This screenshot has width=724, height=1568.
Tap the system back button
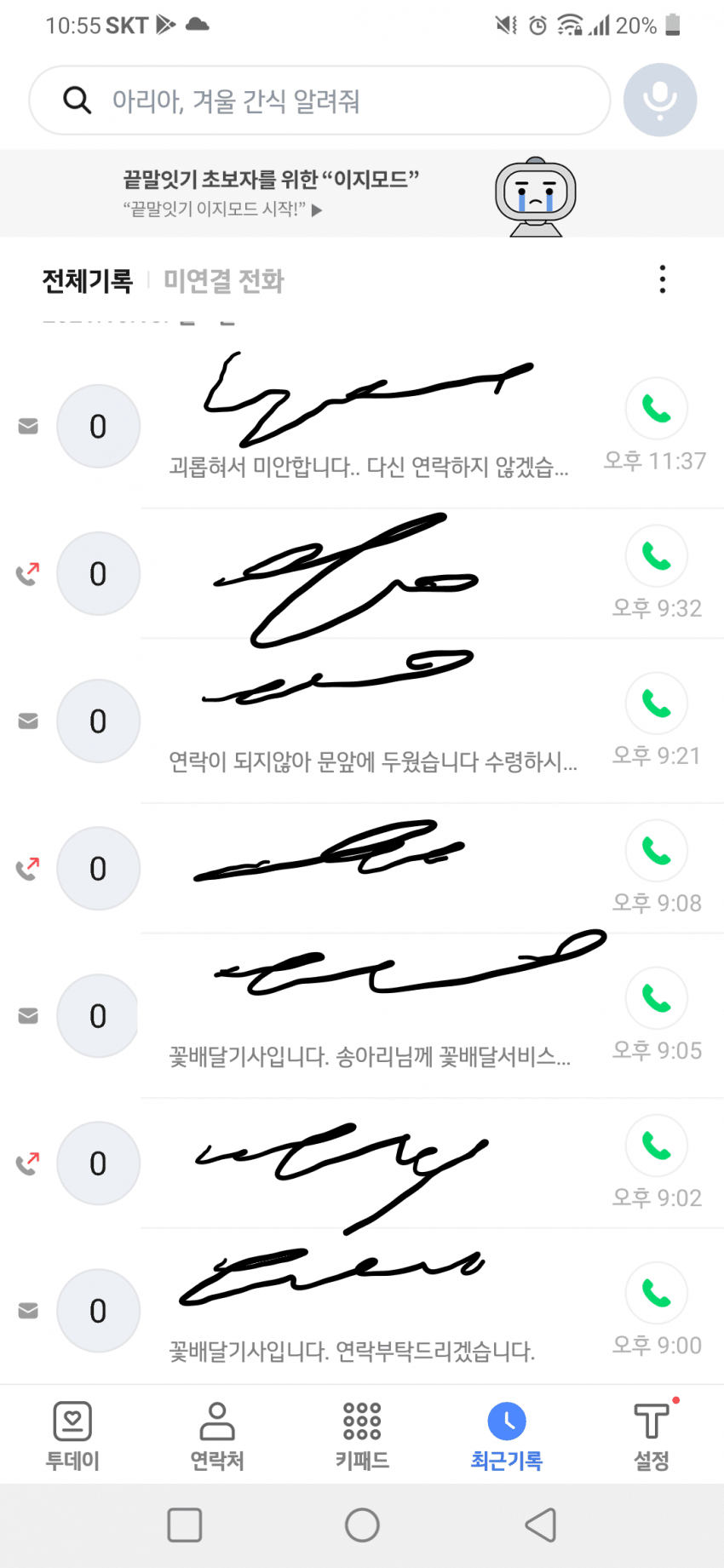541,1525
